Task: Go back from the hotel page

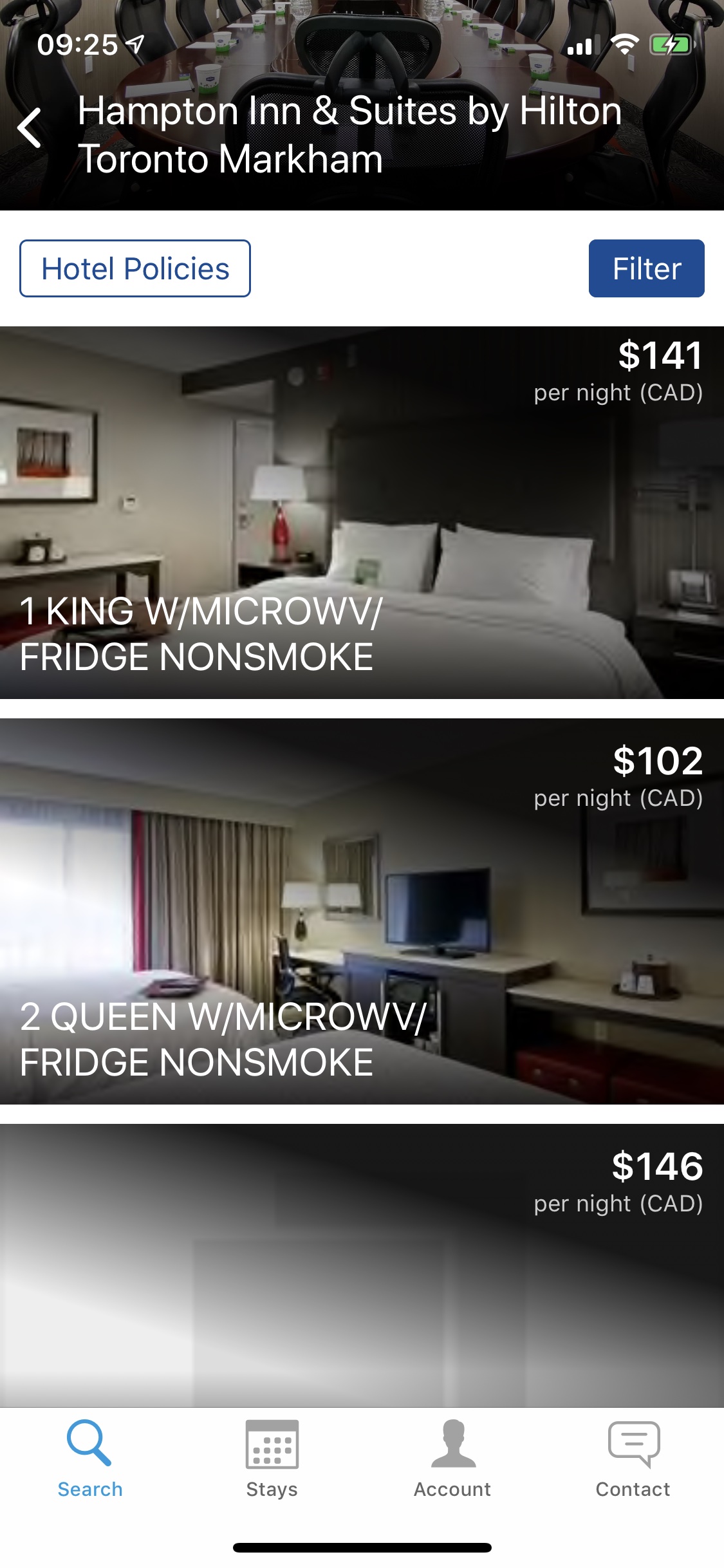Action: coord(30,127)
